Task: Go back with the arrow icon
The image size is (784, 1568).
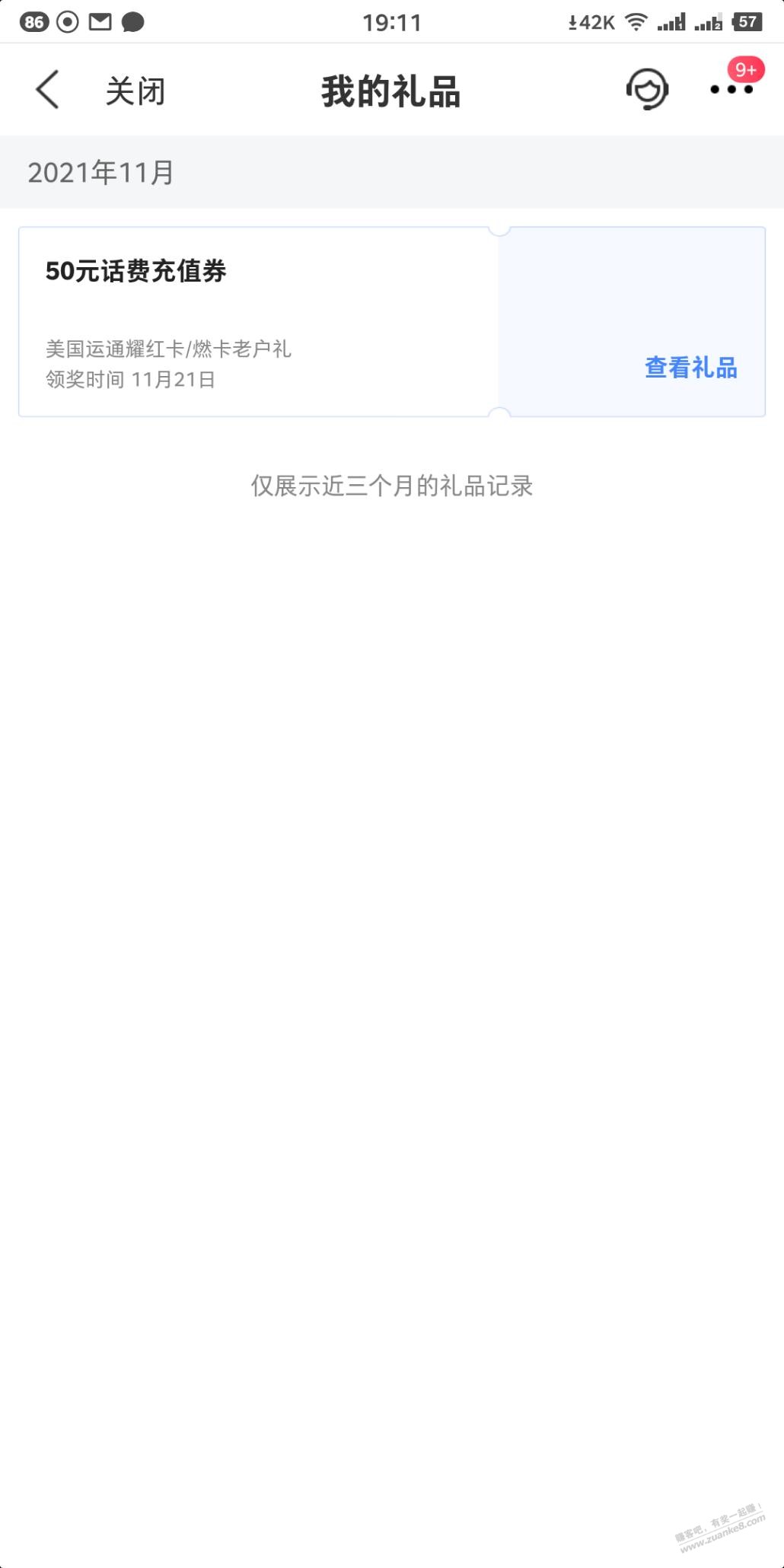Action: [x=47, y=90]
